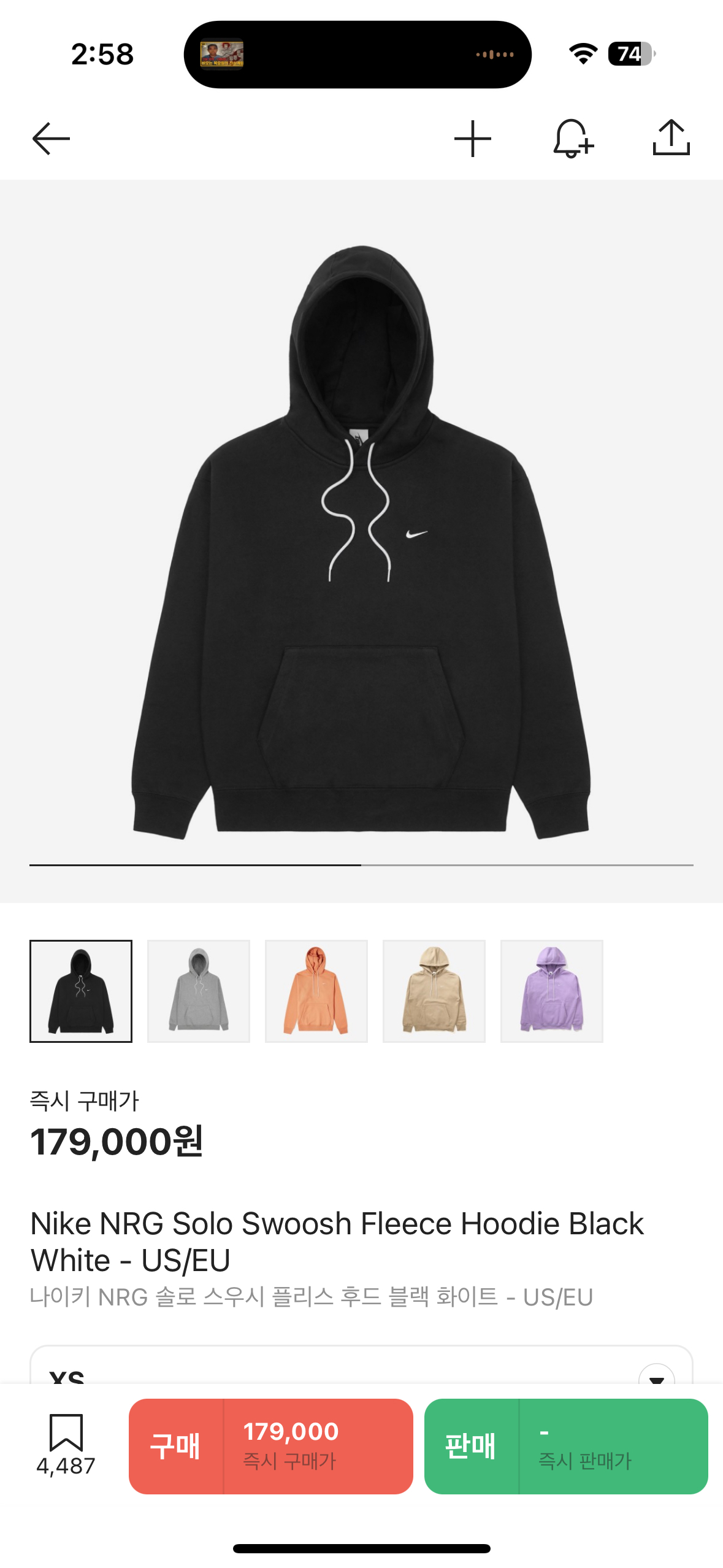Tap the green 판매 sell button

coord(565,1446)
